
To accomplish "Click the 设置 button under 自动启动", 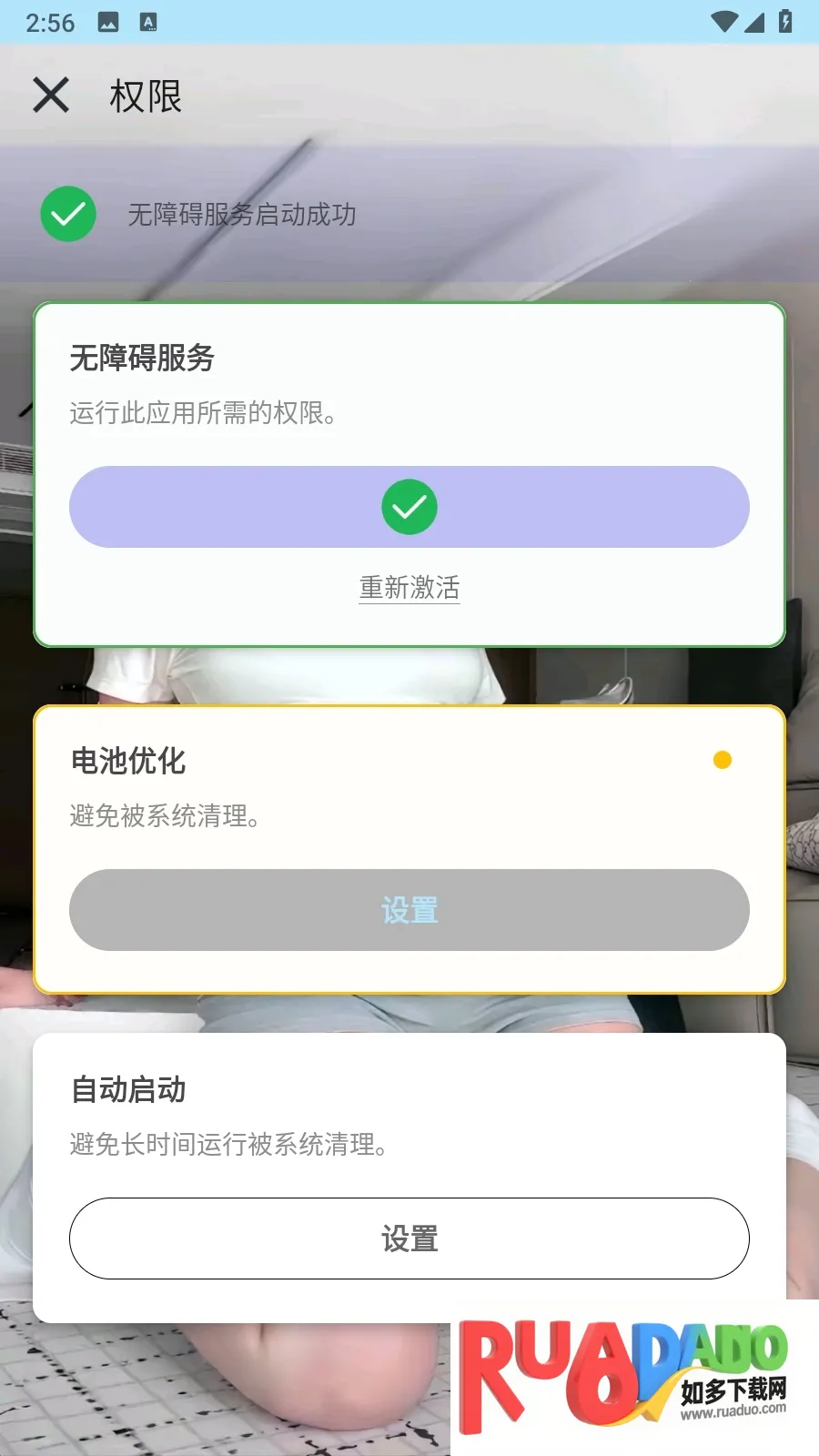I will 409,1239.
